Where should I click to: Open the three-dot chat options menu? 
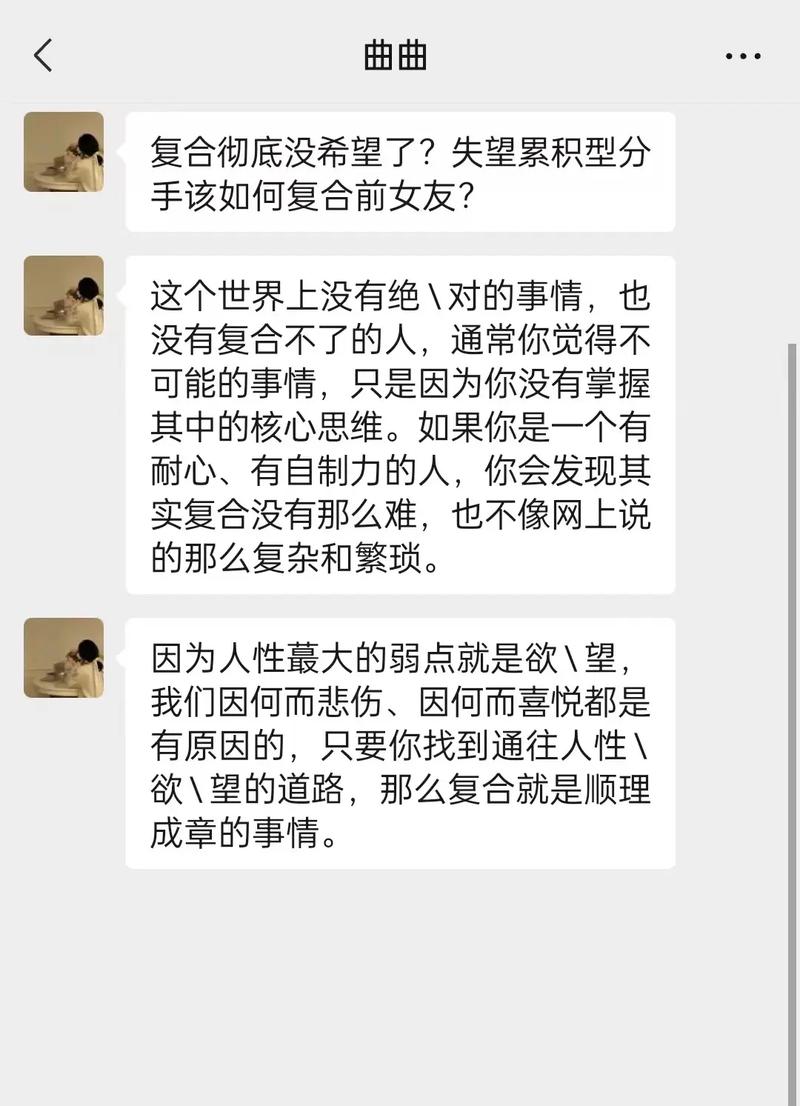click(x=743, y=57)
